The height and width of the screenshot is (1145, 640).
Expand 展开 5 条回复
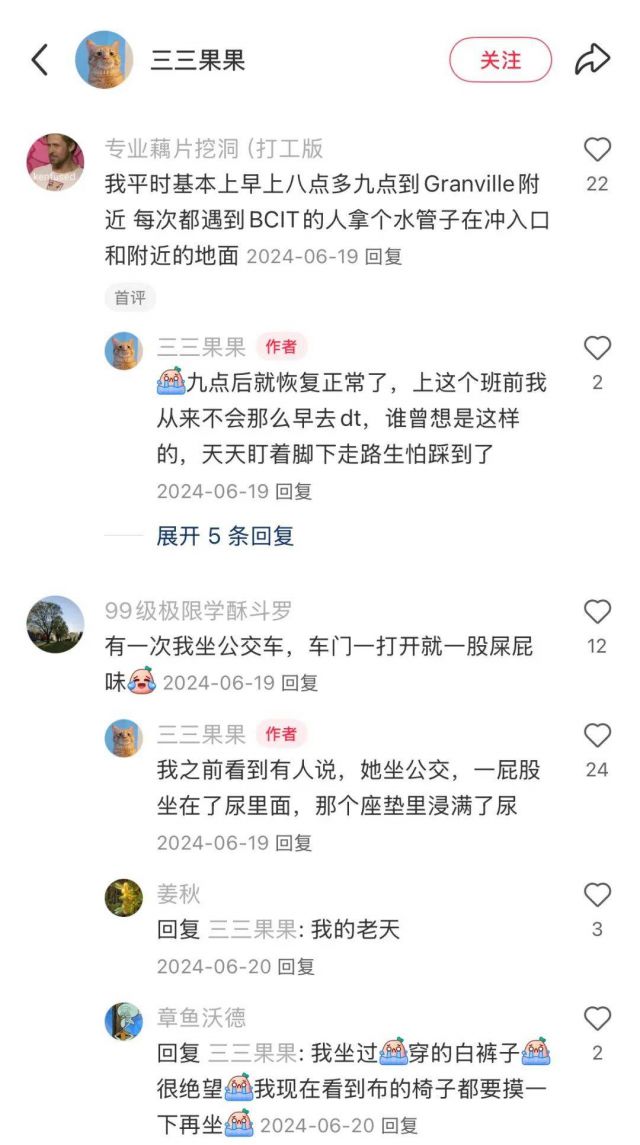(225, 536)
